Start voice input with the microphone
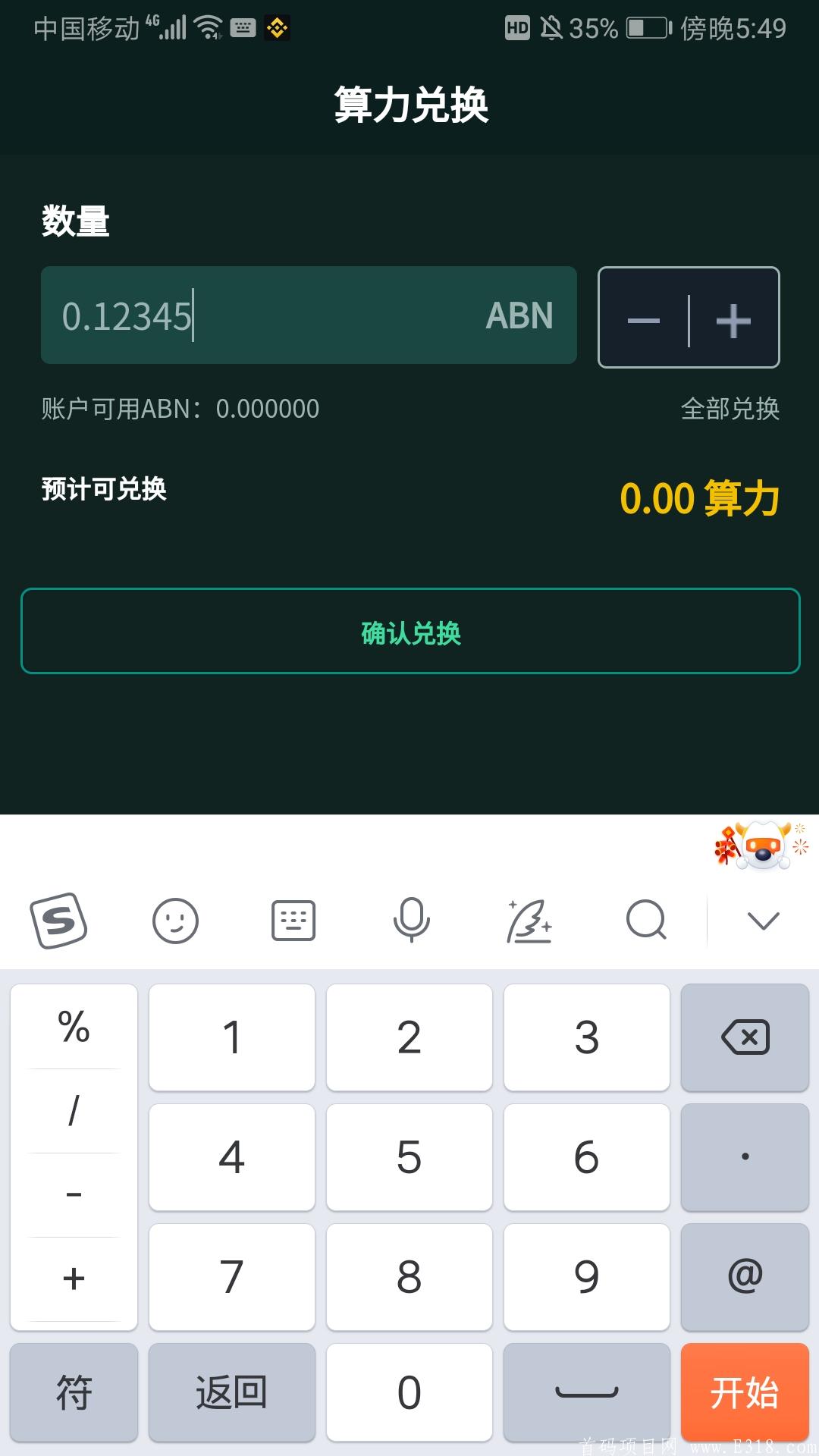This screenshot has width=819, height=1456. [410, 920]
